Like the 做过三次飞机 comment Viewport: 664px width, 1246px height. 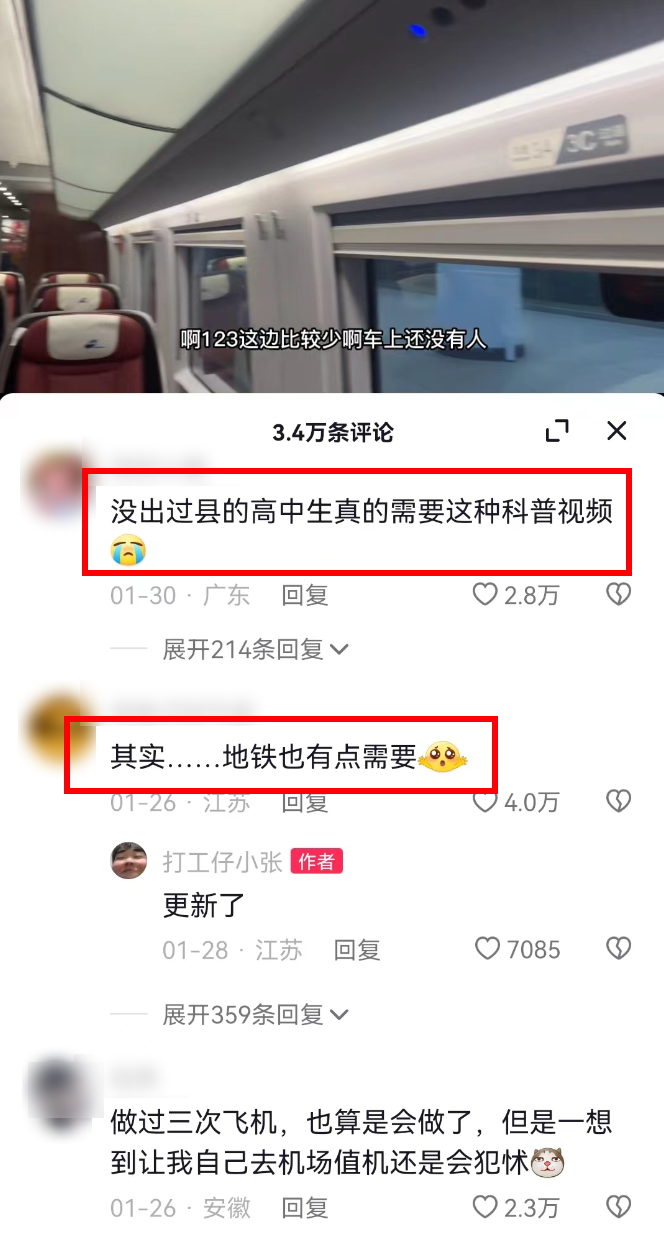pos(486,1207)
